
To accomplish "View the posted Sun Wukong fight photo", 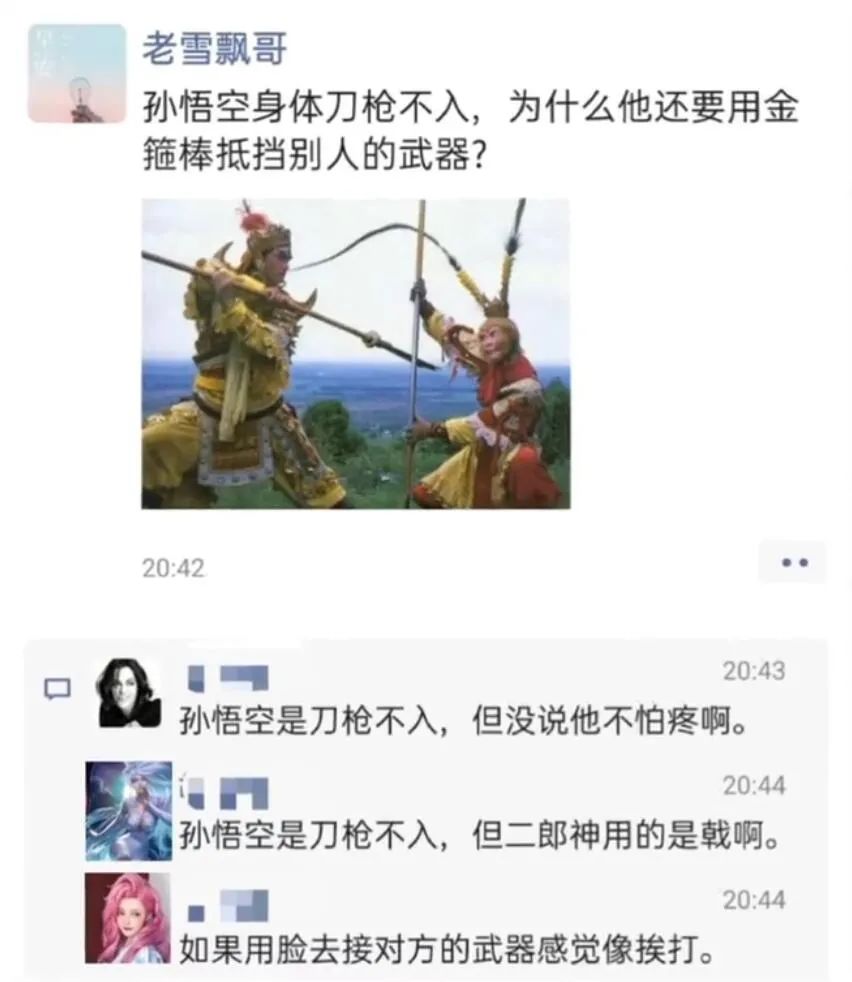I will 355,353.
